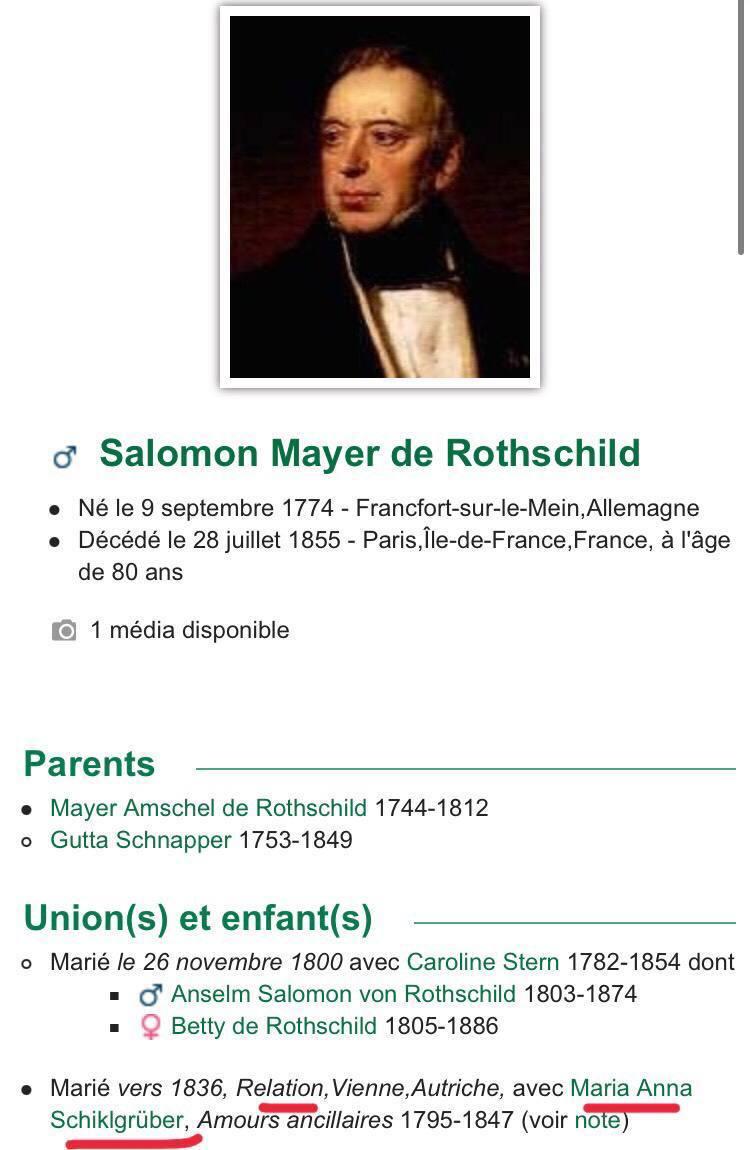Open Gutta Schnapper's profile link
This screenshot has width=750, height=1150.
[140, 839]
